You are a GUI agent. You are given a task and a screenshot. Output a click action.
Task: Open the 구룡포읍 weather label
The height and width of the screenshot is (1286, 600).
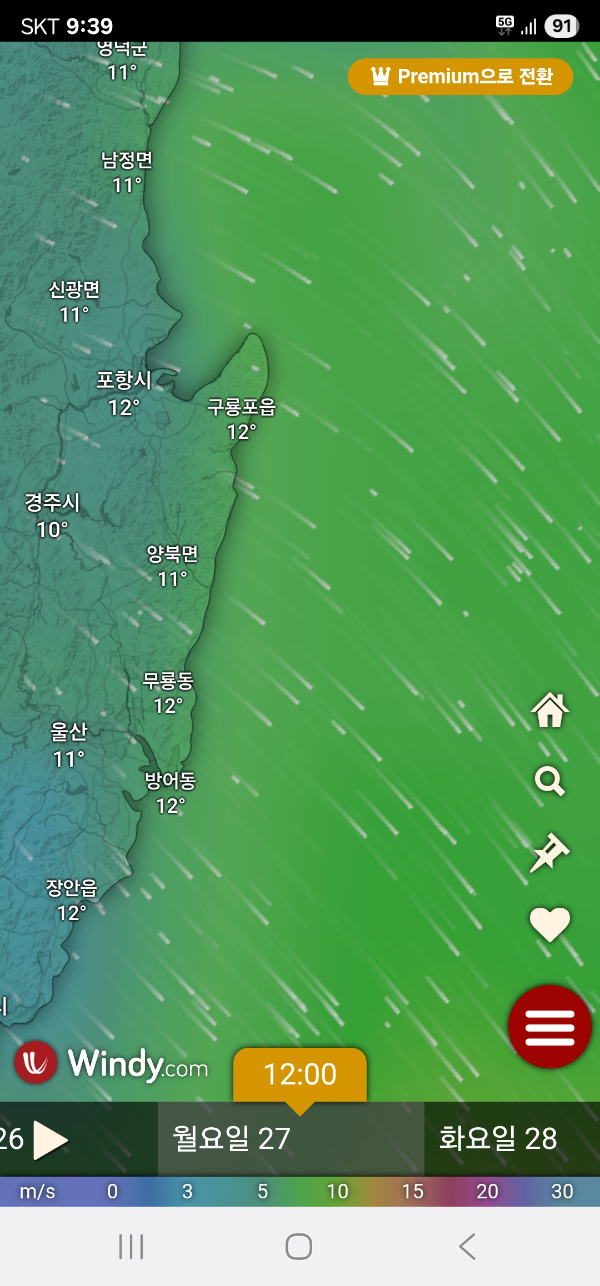pyautogui.click(x=241, y=418)
